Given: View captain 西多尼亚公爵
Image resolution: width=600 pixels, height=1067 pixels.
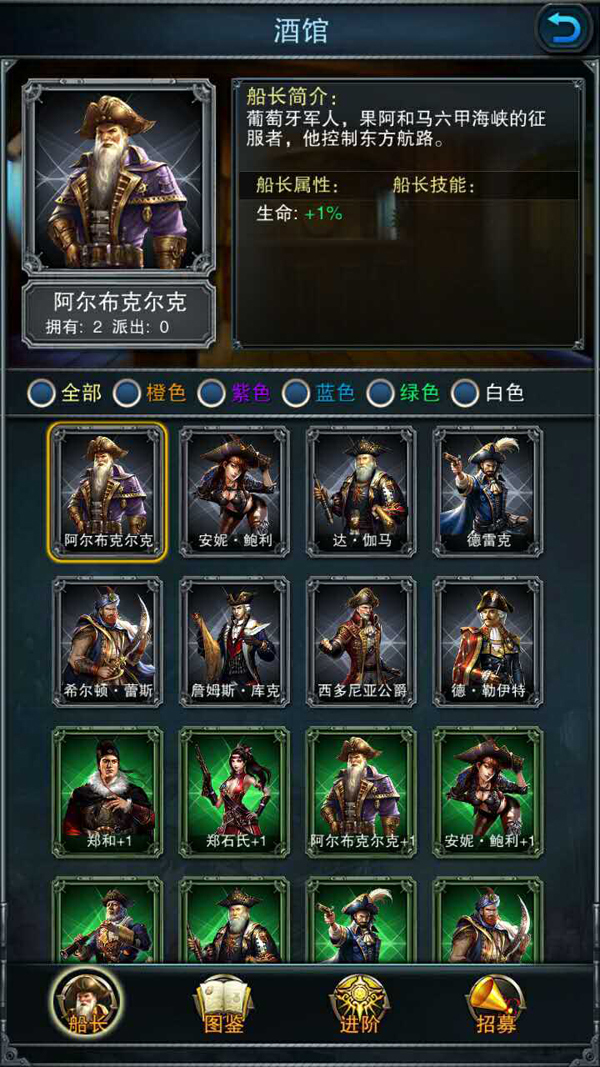Looking at the screenshot, I should pos(360,641).
